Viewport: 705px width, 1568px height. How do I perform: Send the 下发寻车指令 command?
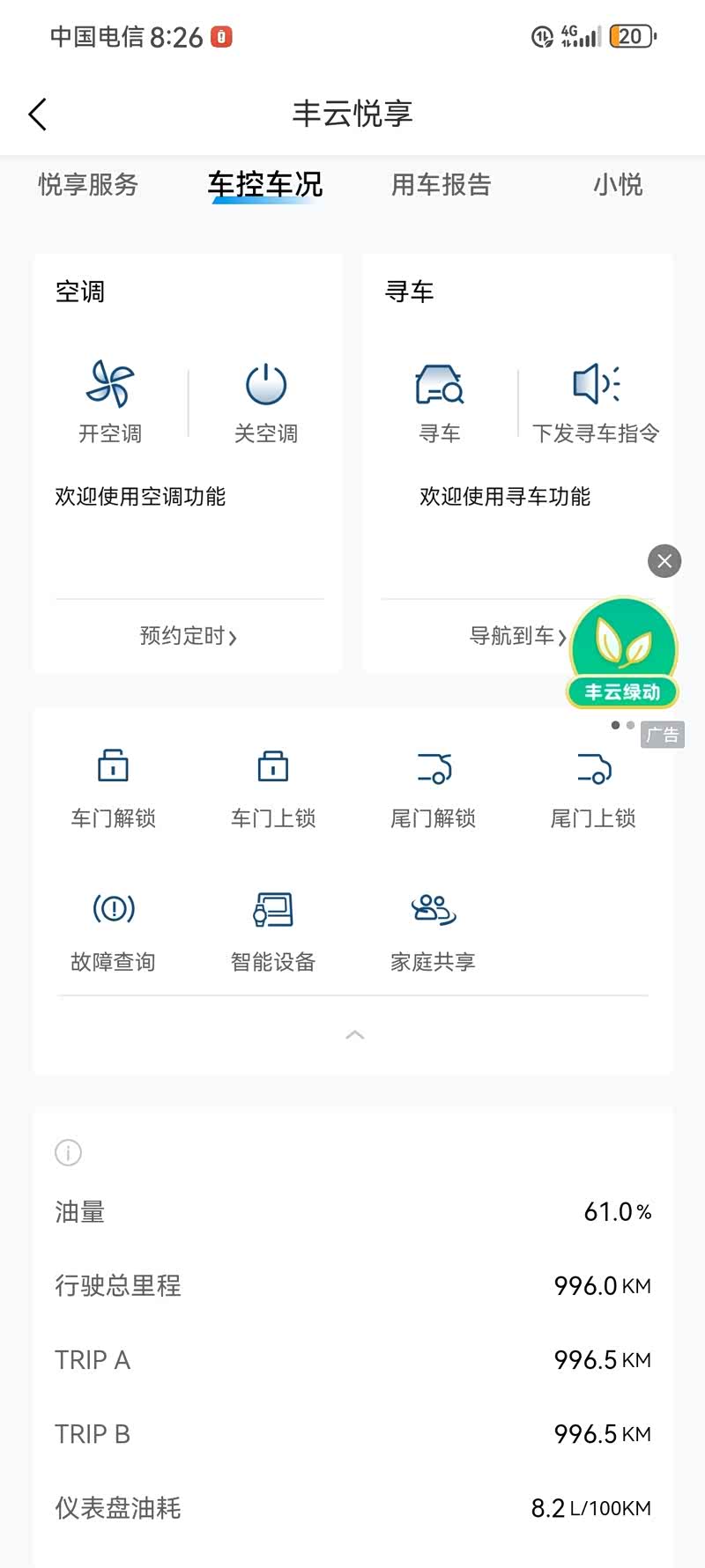tap(596, 401)
